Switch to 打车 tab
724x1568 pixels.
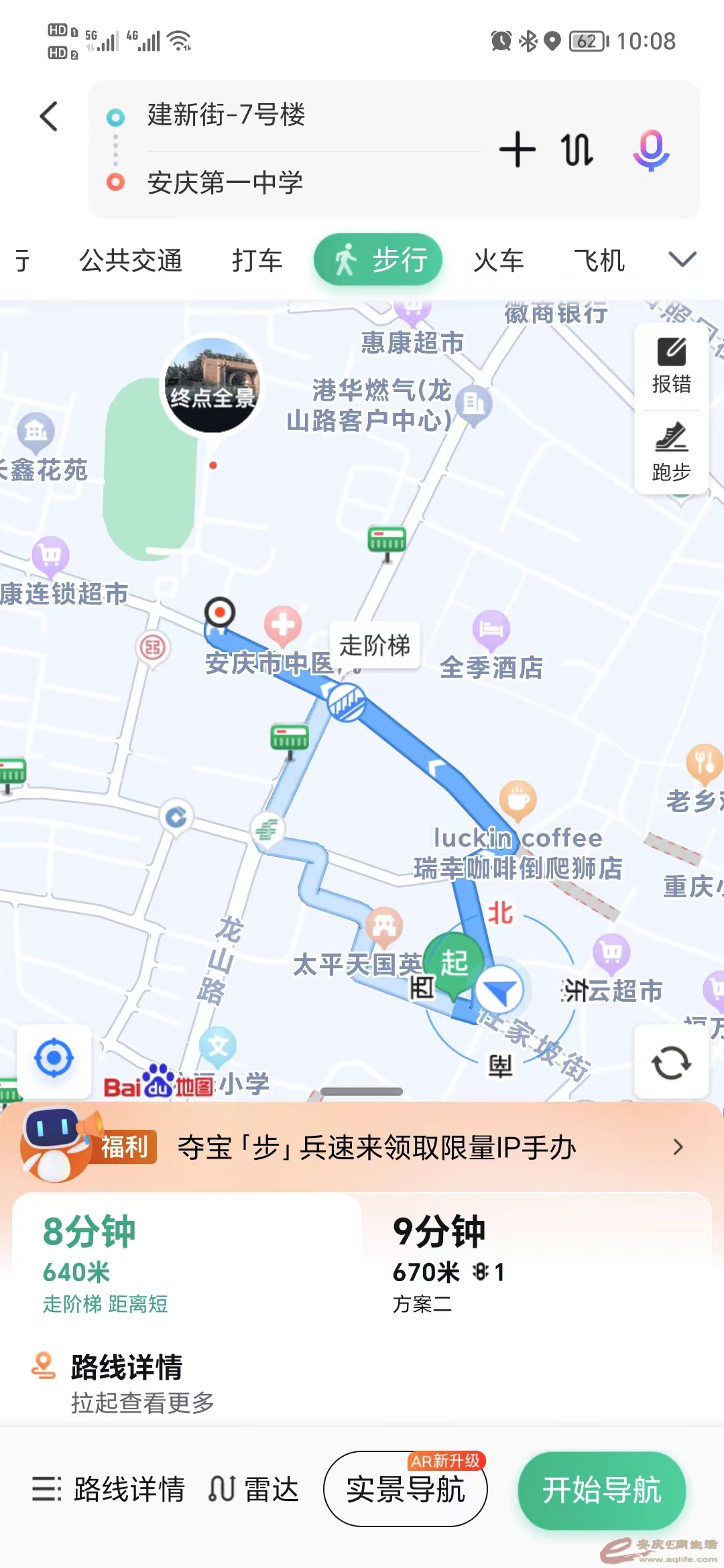[257, 260]
